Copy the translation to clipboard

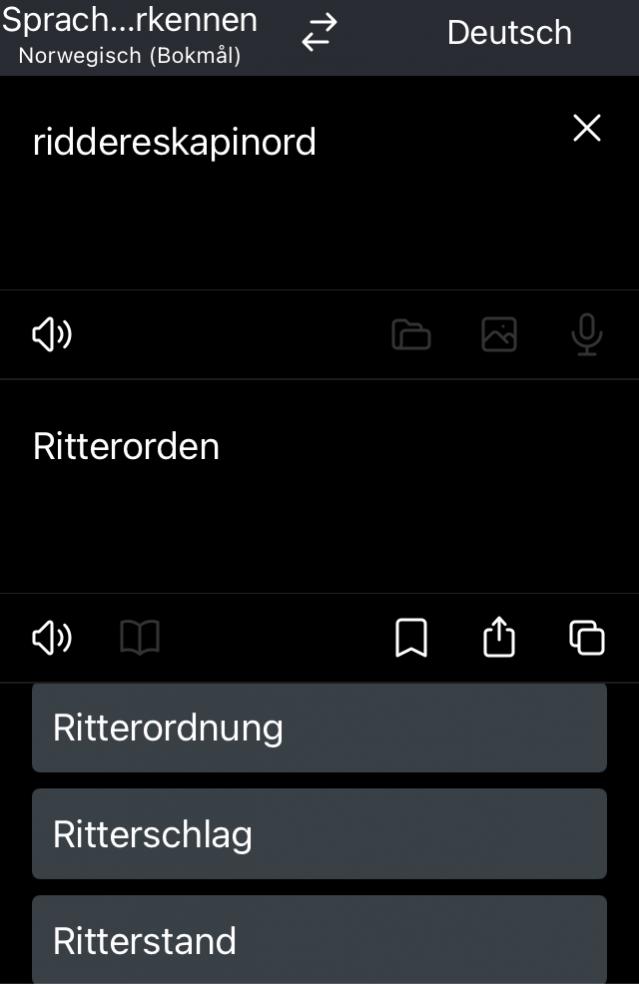(x=587, y=638)
